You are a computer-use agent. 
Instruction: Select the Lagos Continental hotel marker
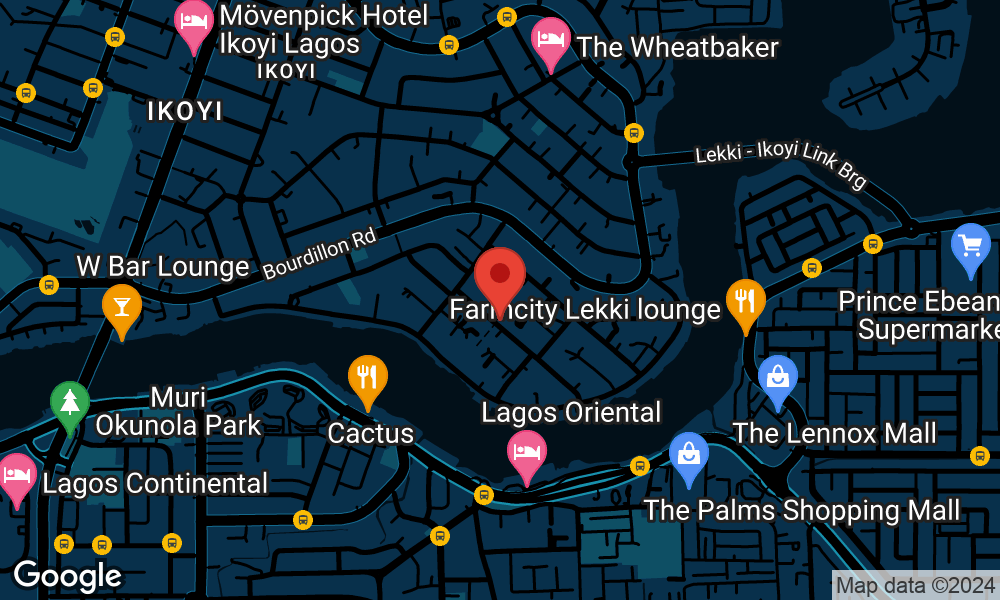tap(17, 476)
